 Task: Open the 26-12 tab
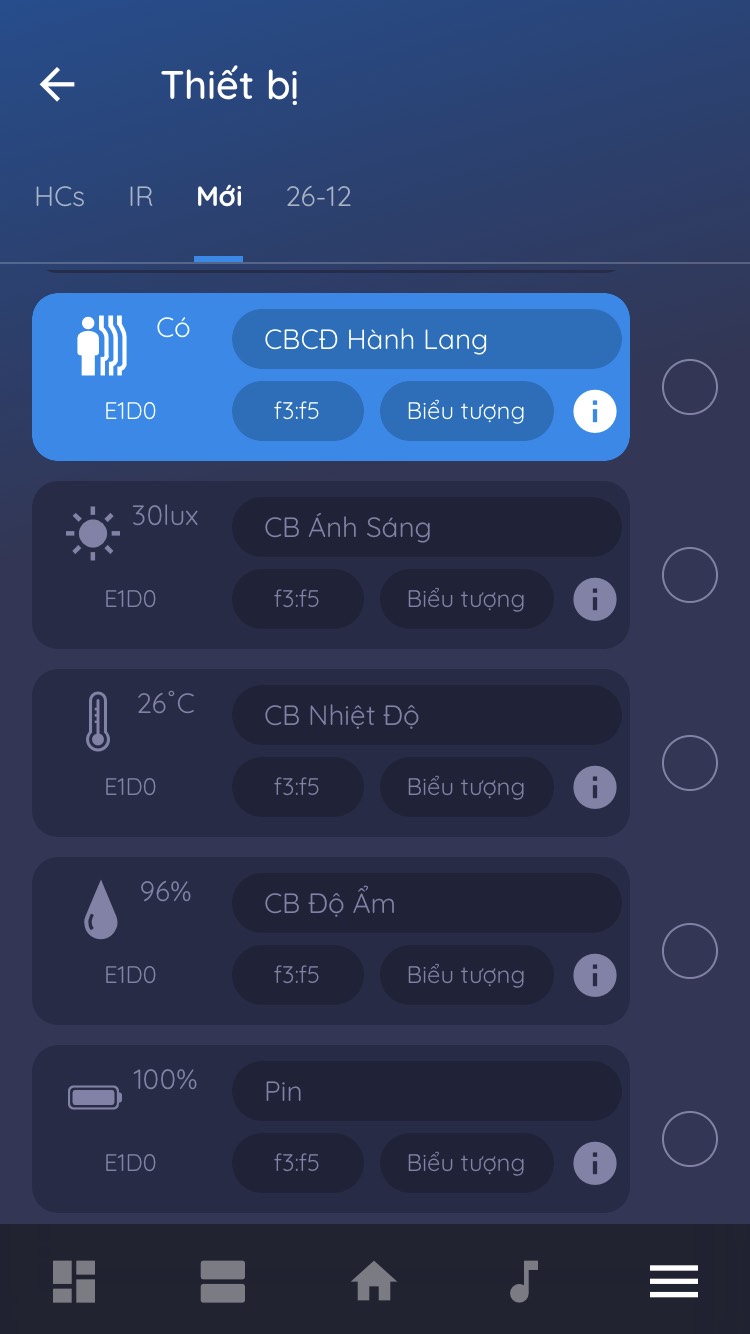(x=319, y=197)
